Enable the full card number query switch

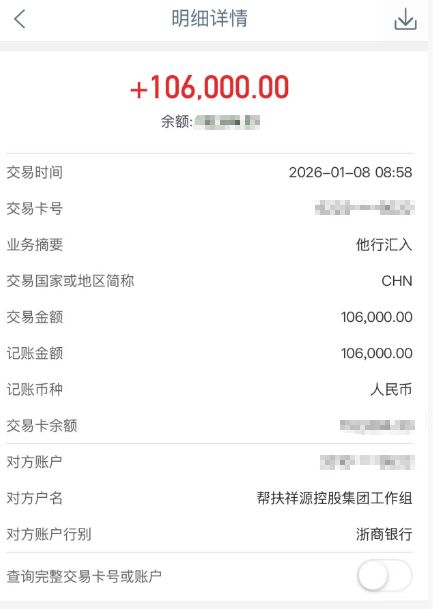[384, 576]
